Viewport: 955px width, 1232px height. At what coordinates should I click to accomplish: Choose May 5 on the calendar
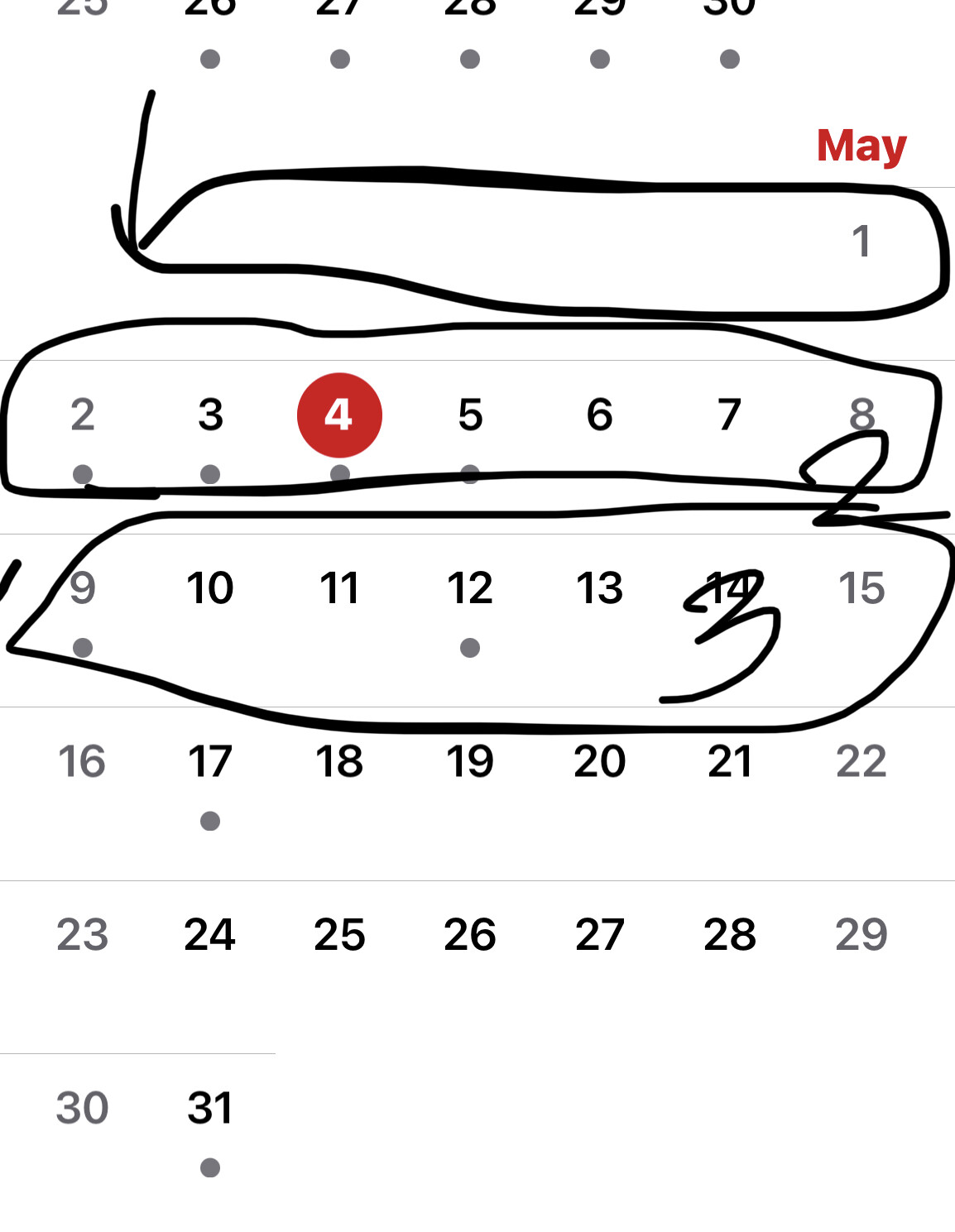point(470,415)
